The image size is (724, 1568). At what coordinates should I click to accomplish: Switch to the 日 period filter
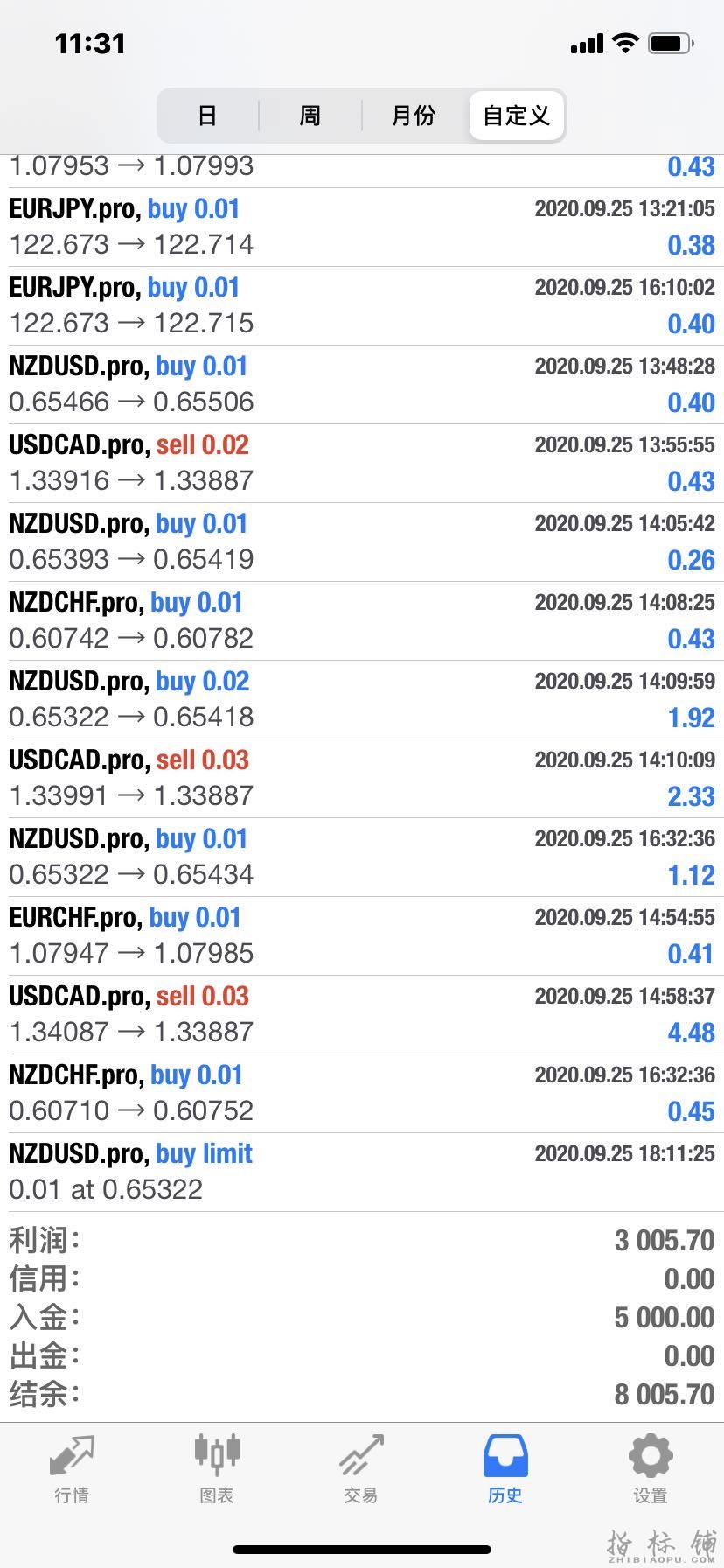coord(207,115)
